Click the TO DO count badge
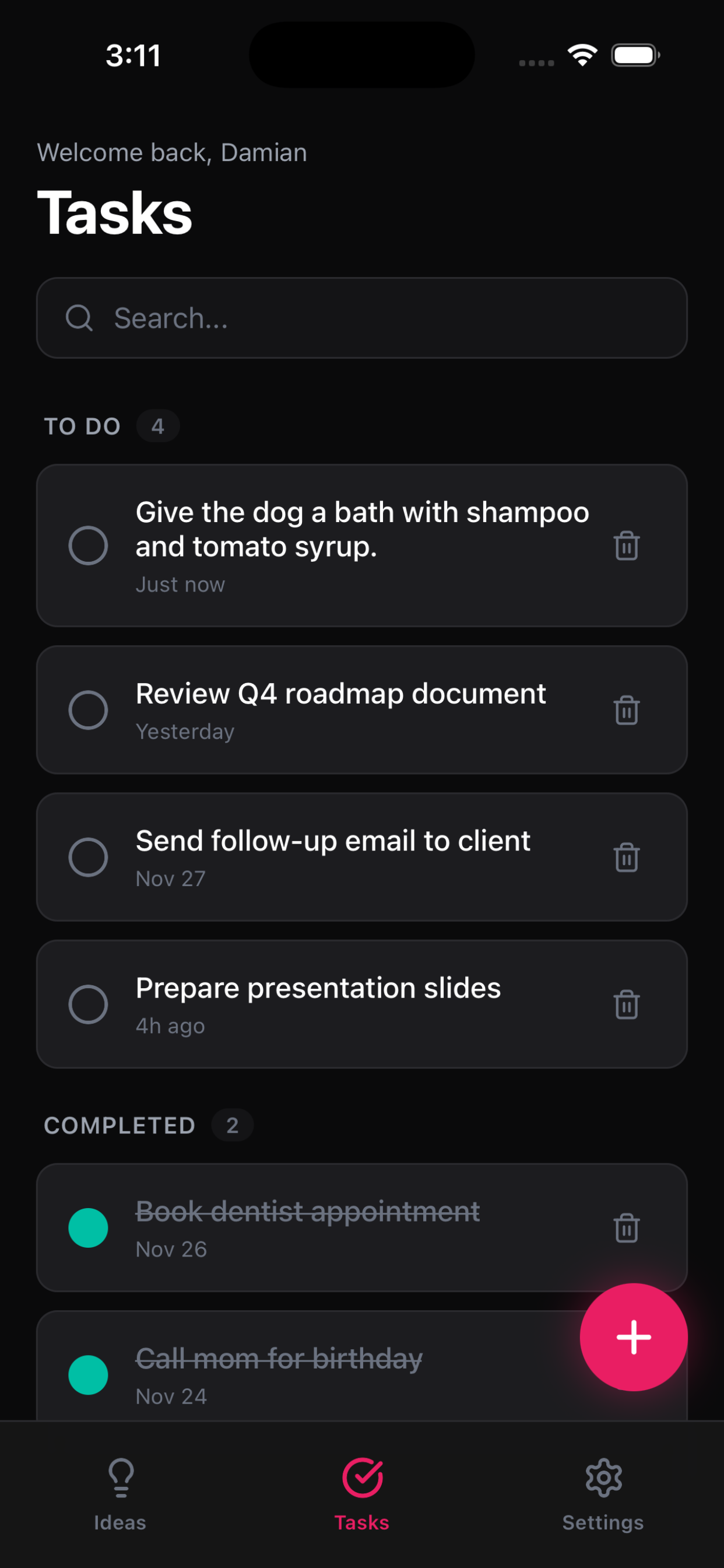Image resolution: width=724 pixels, height=1568 pixels. [158, 426]
